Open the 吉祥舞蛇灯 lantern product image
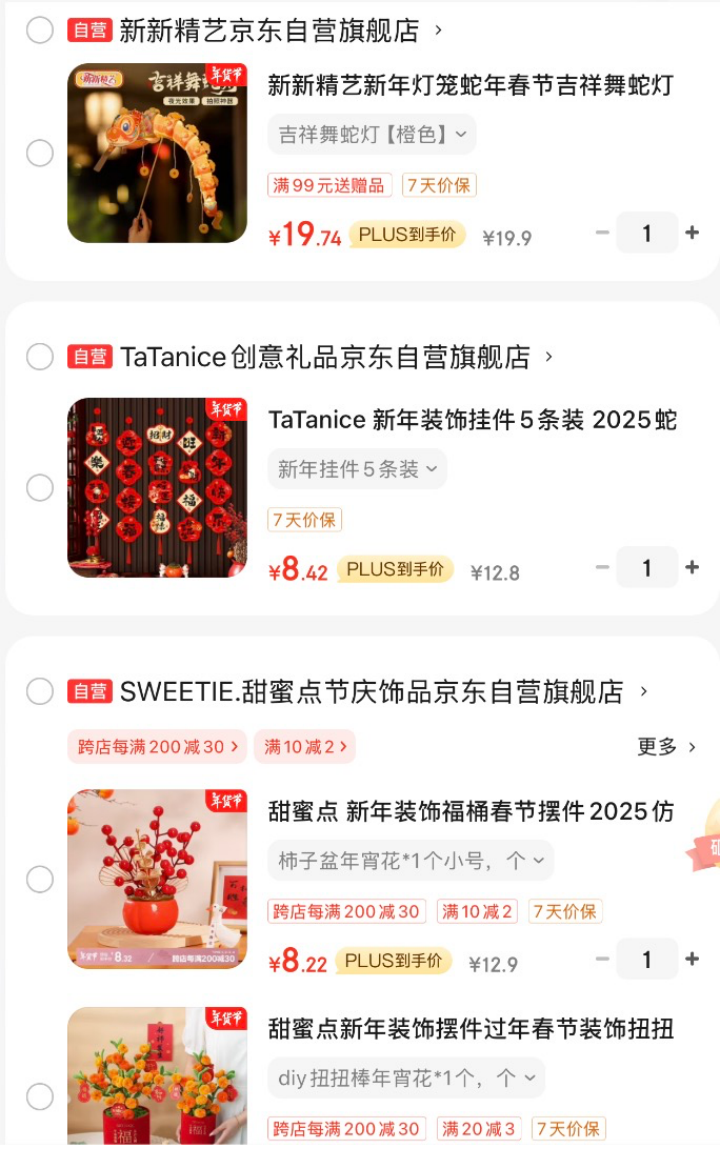 pos(157,153)
